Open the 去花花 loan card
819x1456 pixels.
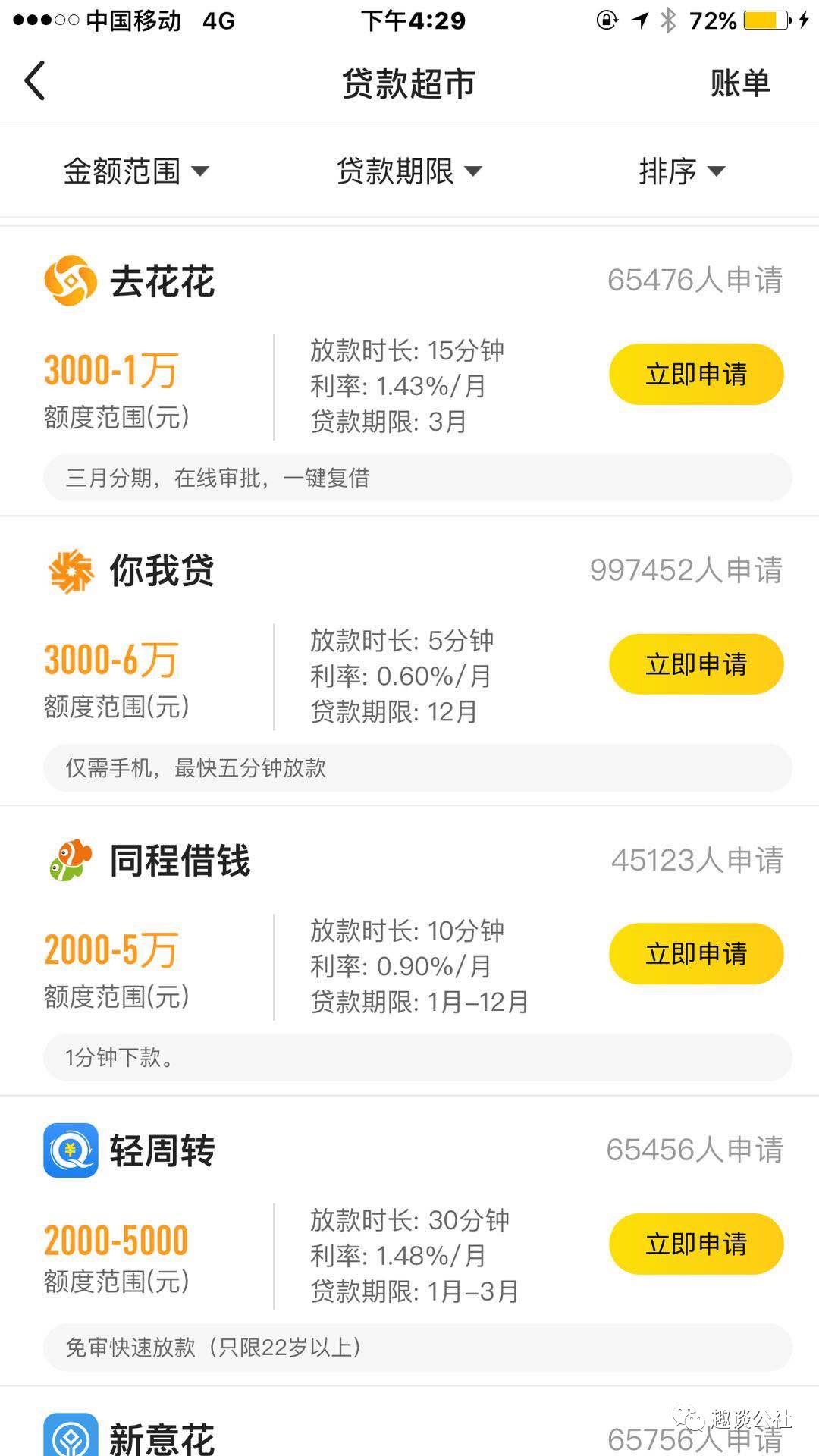point(162,281)
